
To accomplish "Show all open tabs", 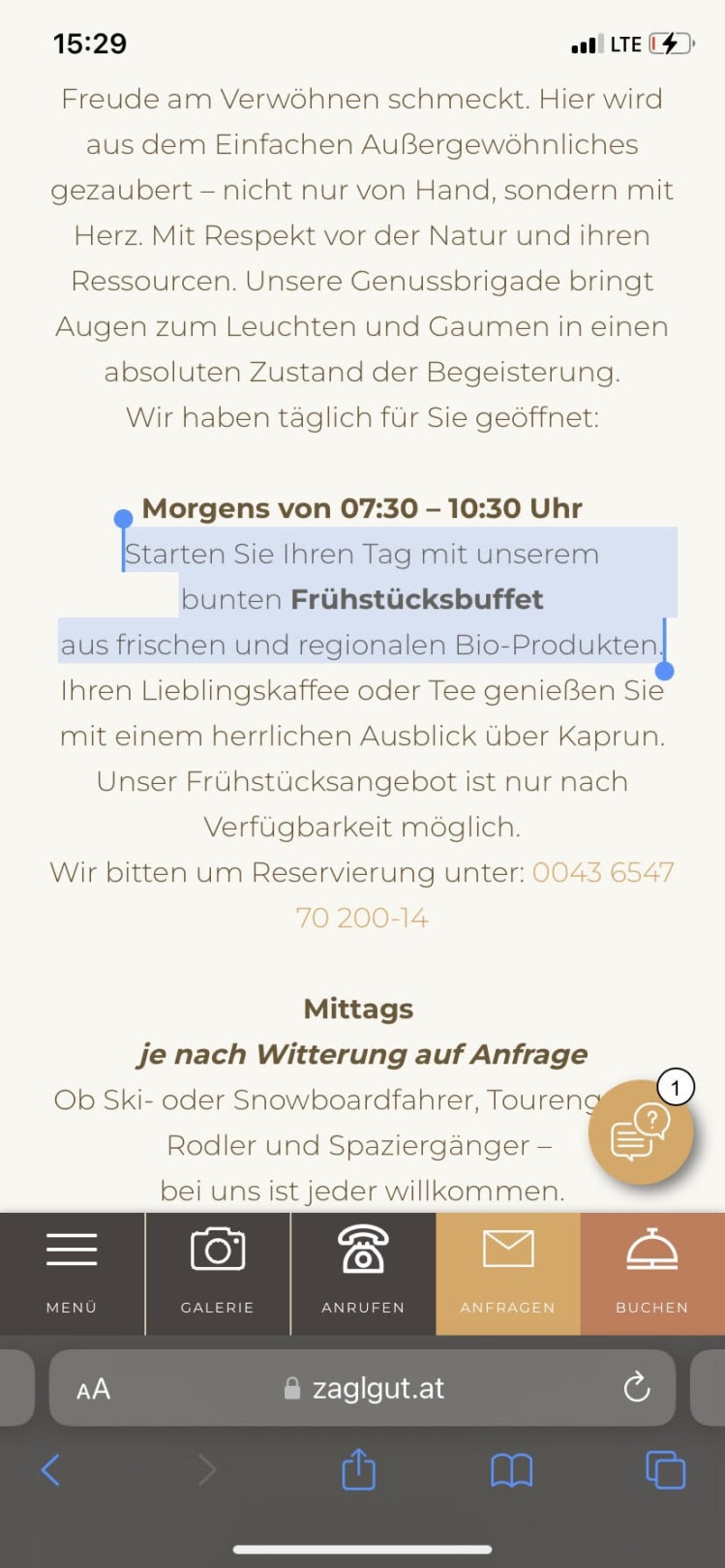I will click(x=665, y=1470).
